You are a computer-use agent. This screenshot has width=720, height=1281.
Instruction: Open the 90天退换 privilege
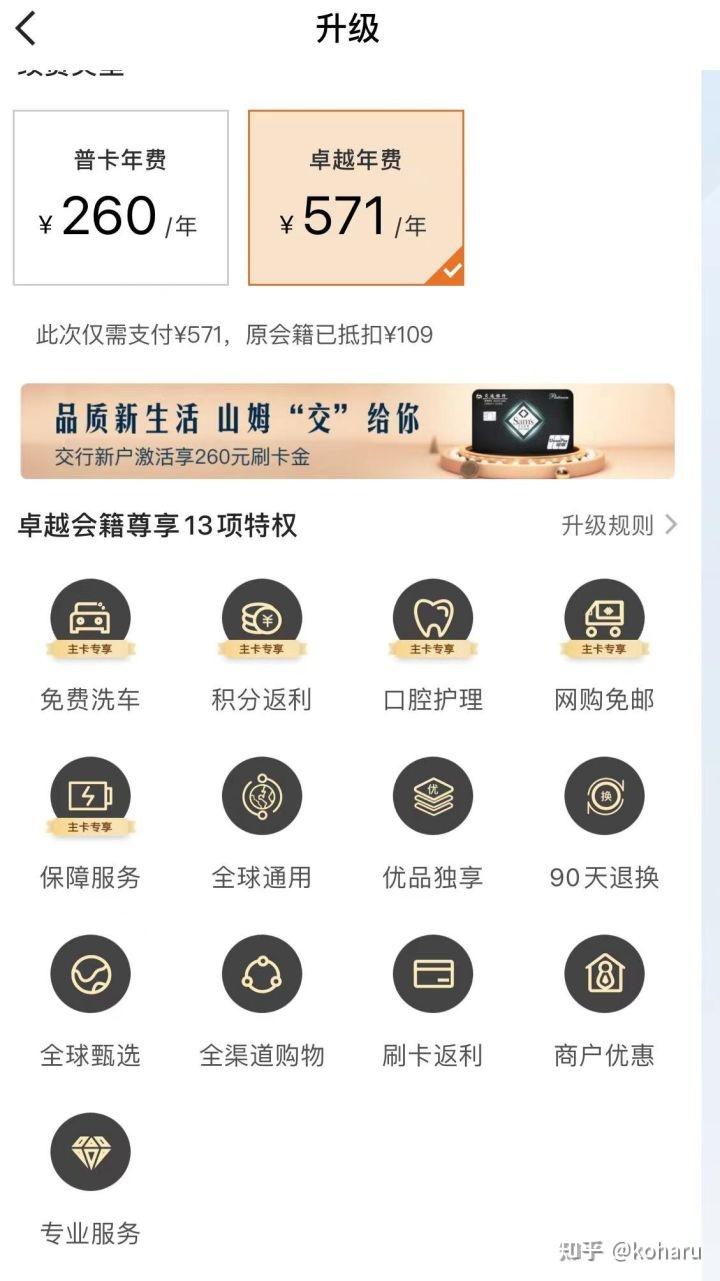(604, 824)
